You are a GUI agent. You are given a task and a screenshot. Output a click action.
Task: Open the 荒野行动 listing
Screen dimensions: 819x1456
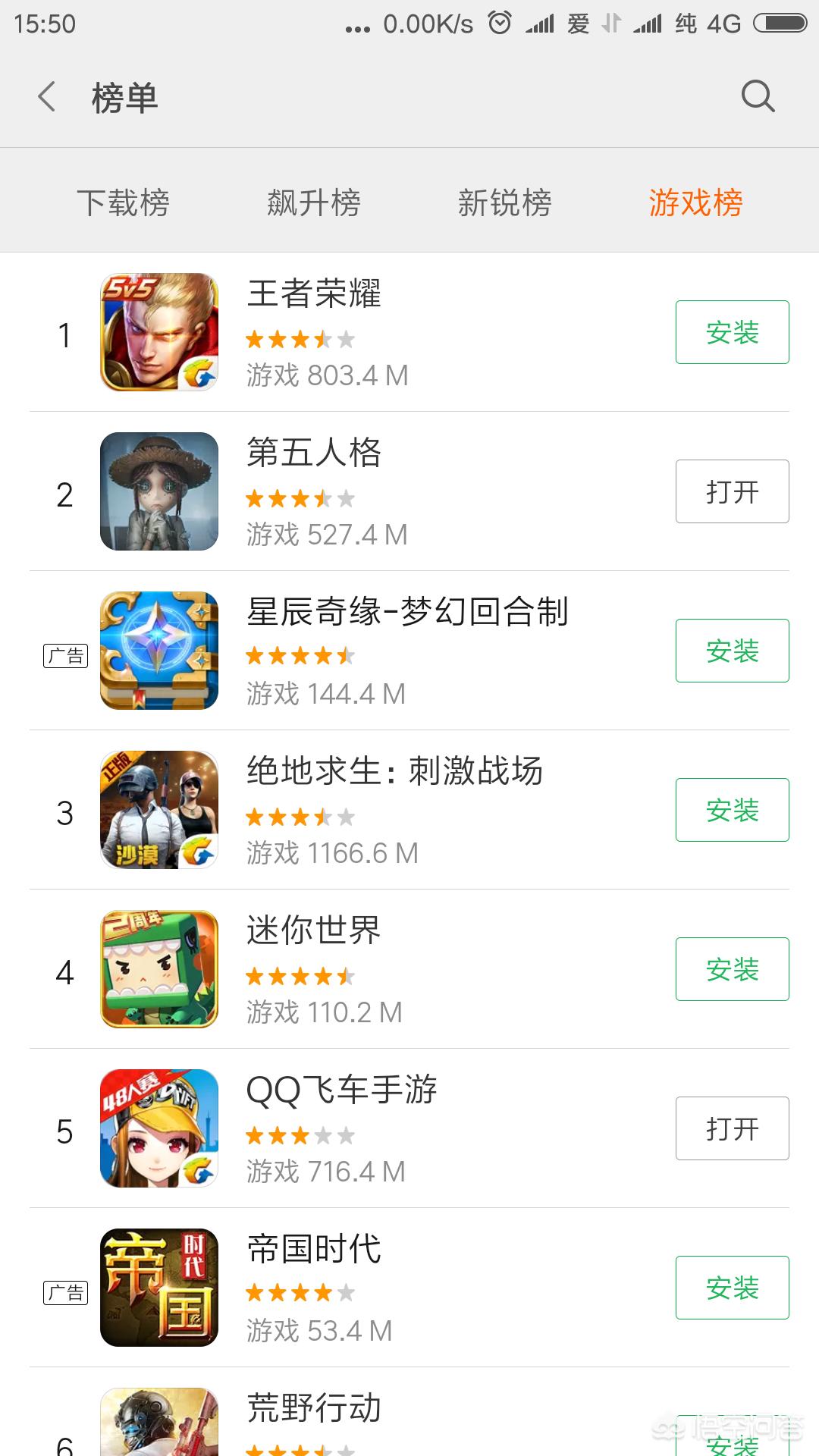pos(314,1409)
